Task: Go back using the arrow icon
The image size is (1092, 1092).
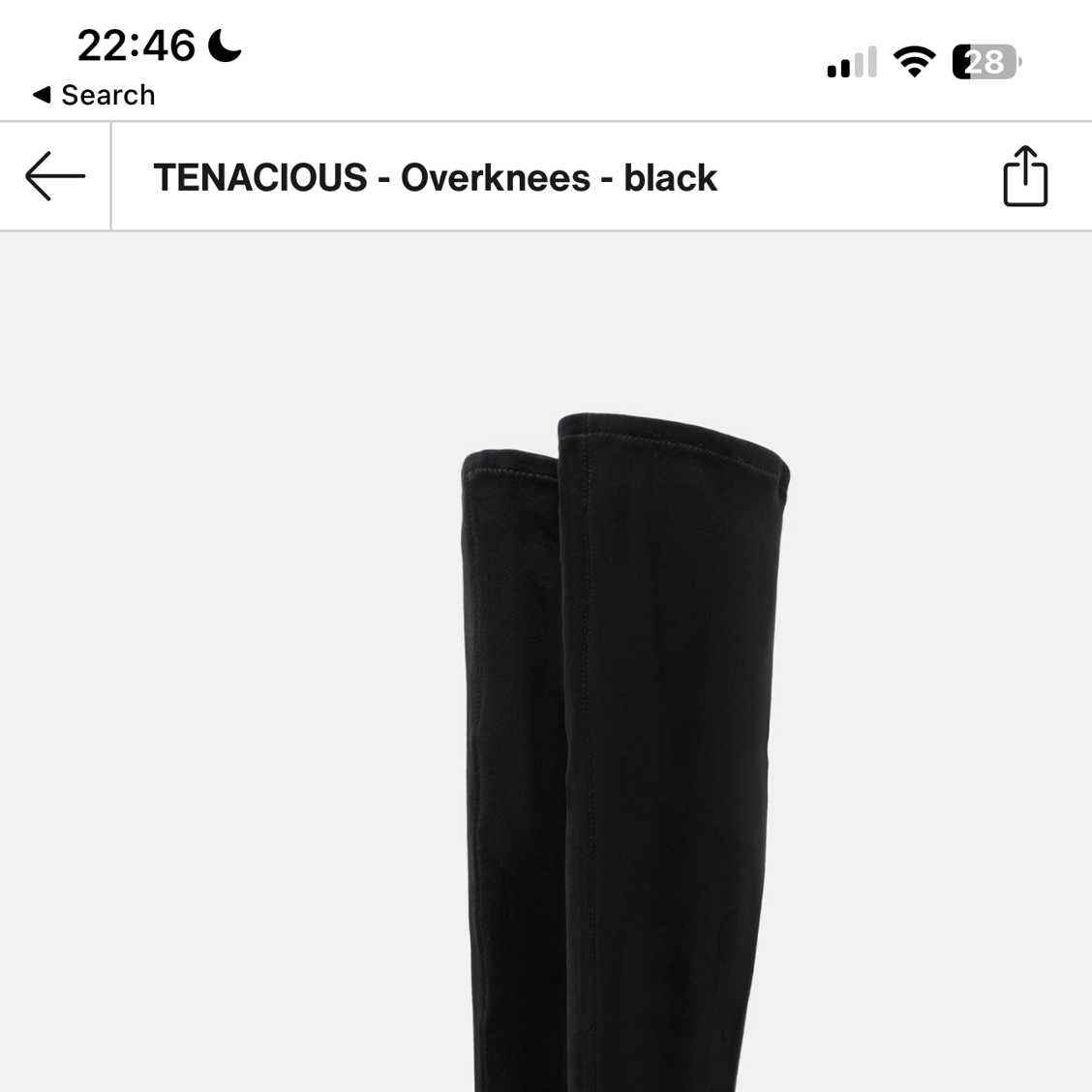Action: (55, 176)
